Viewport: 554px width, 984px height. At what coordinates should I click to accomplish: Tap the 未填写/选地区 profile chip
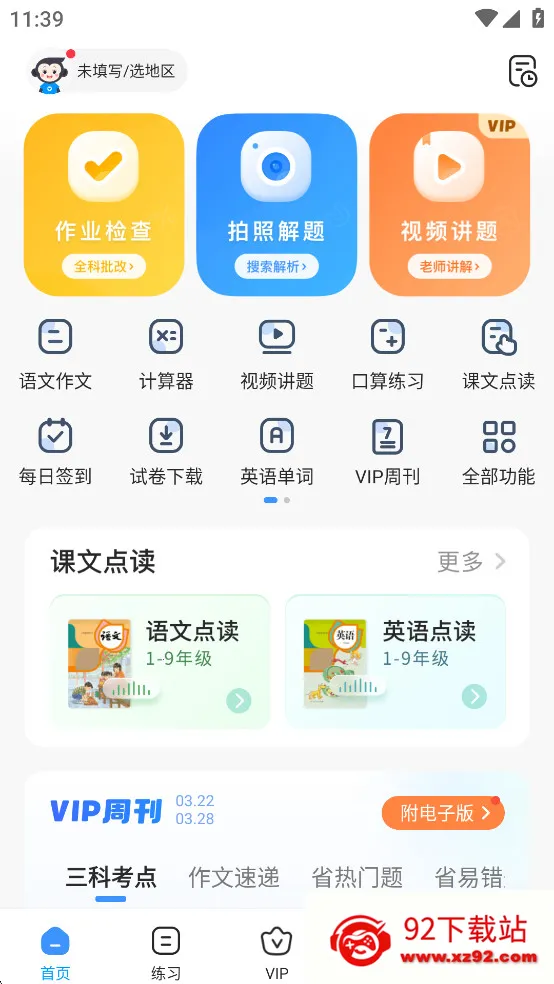click(107, 71)
